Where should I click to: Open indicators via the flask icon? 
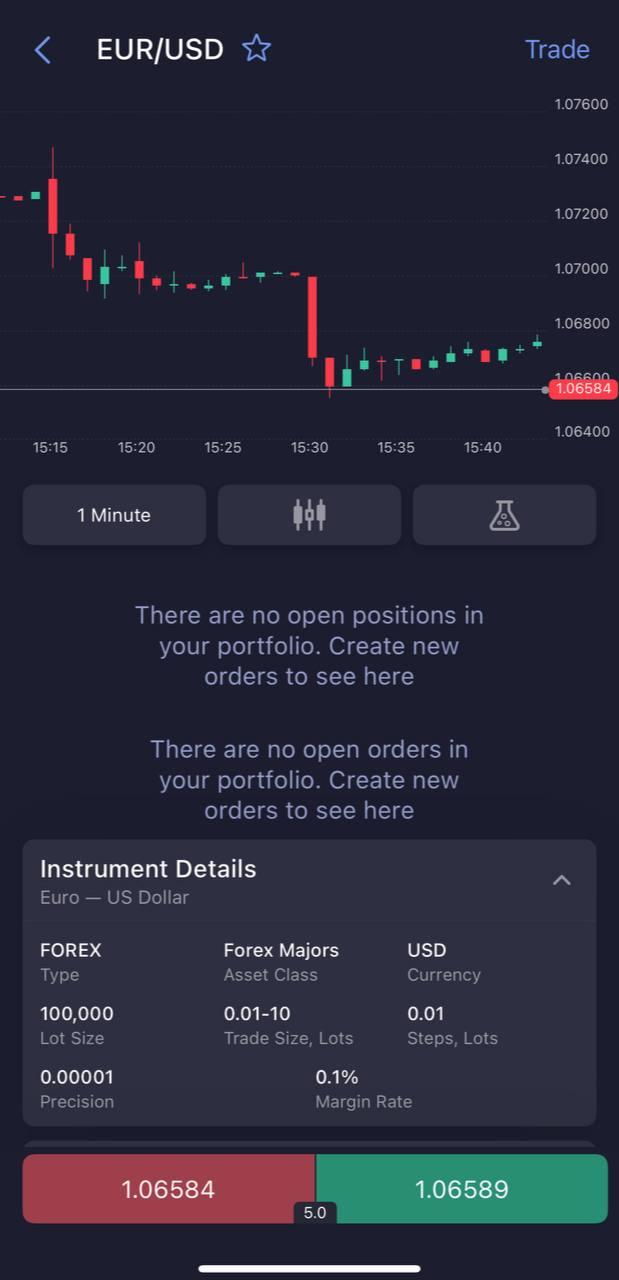[x=504, y=515]
